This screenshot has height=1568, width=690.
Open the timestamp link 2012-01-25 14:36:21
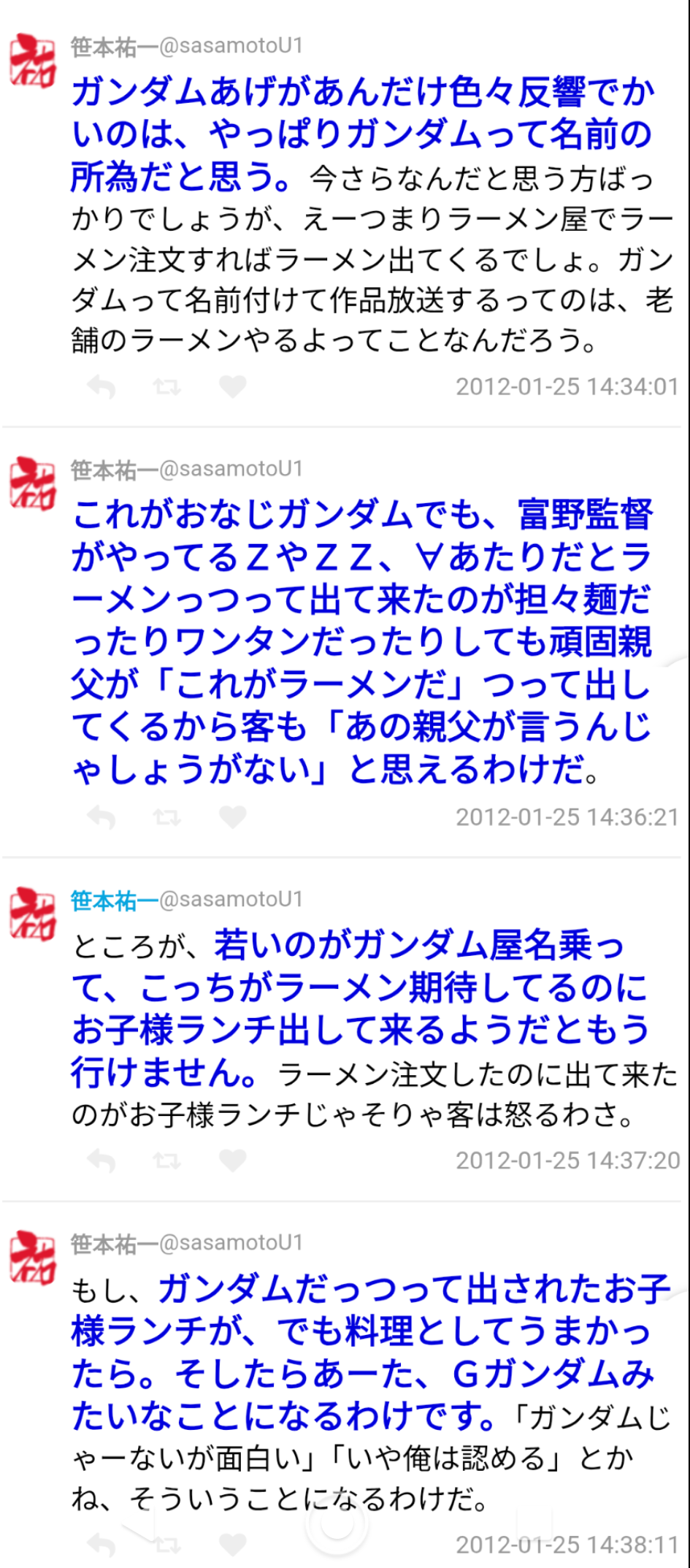click(x=567, y=817)
